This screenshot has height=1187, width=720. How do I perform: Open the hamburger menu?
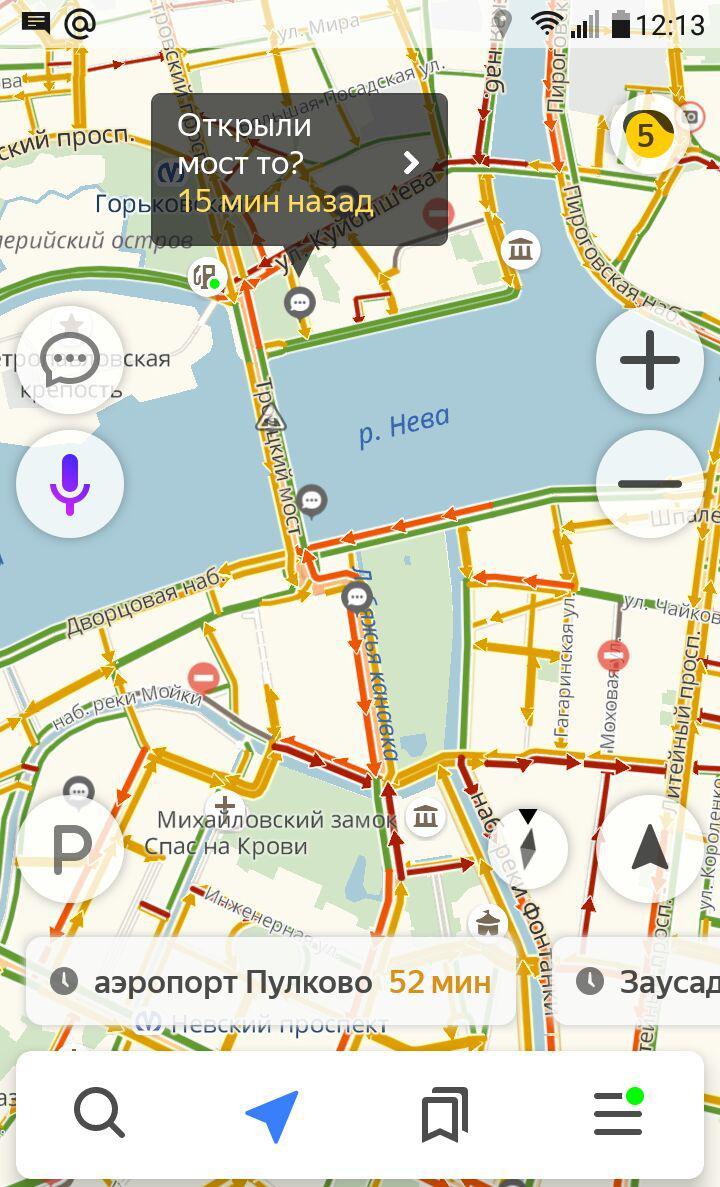(x=618, y=1113)
